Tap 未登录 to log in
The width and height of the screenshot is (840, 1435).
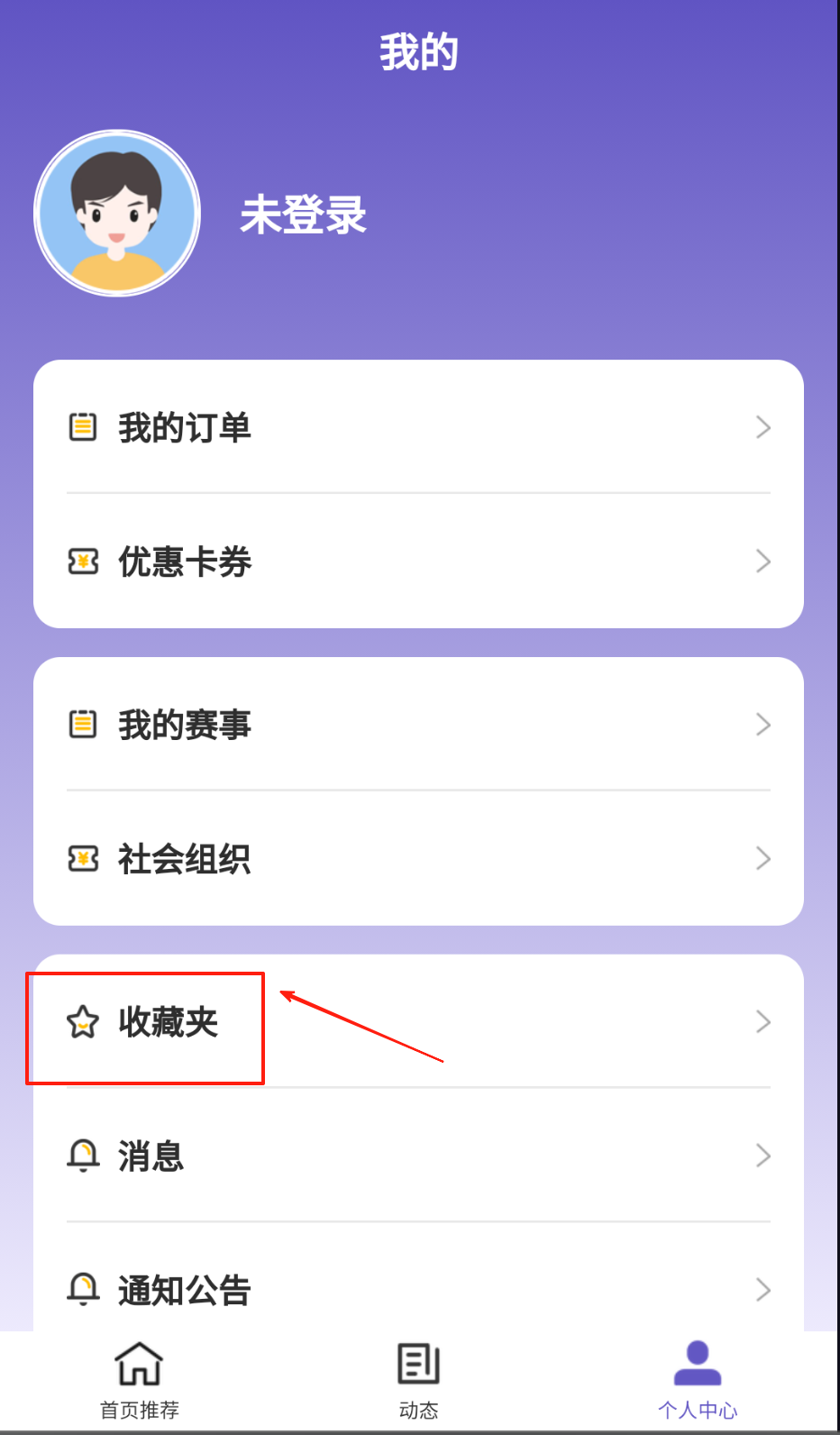click(303, 215)
